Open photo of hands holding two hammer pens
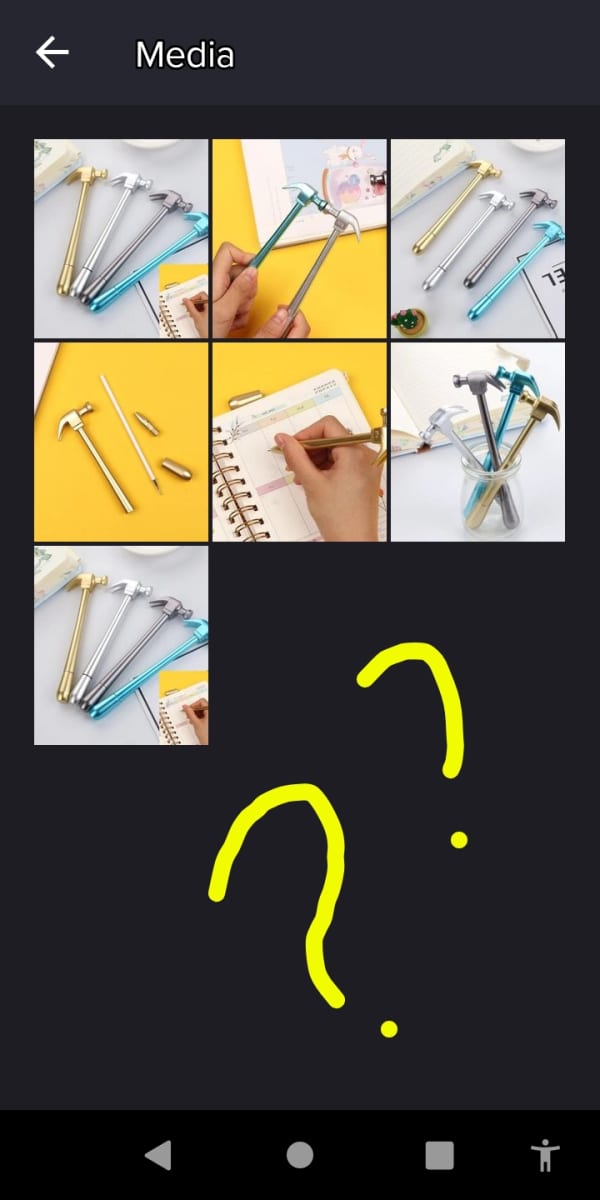The image size is (600, 1200). click(299, 239)
